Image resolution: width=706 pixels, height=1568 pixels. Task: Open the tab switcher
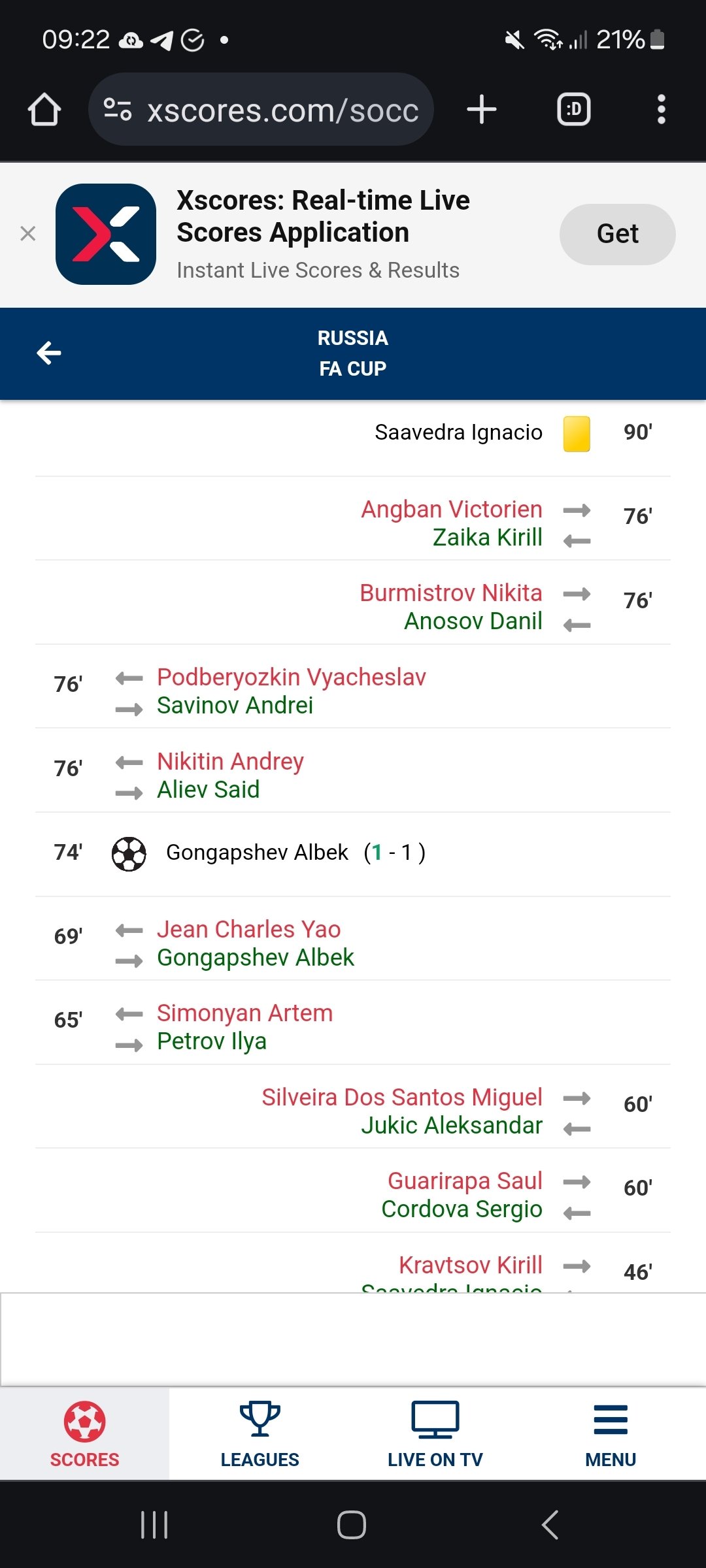click(573, 110)
